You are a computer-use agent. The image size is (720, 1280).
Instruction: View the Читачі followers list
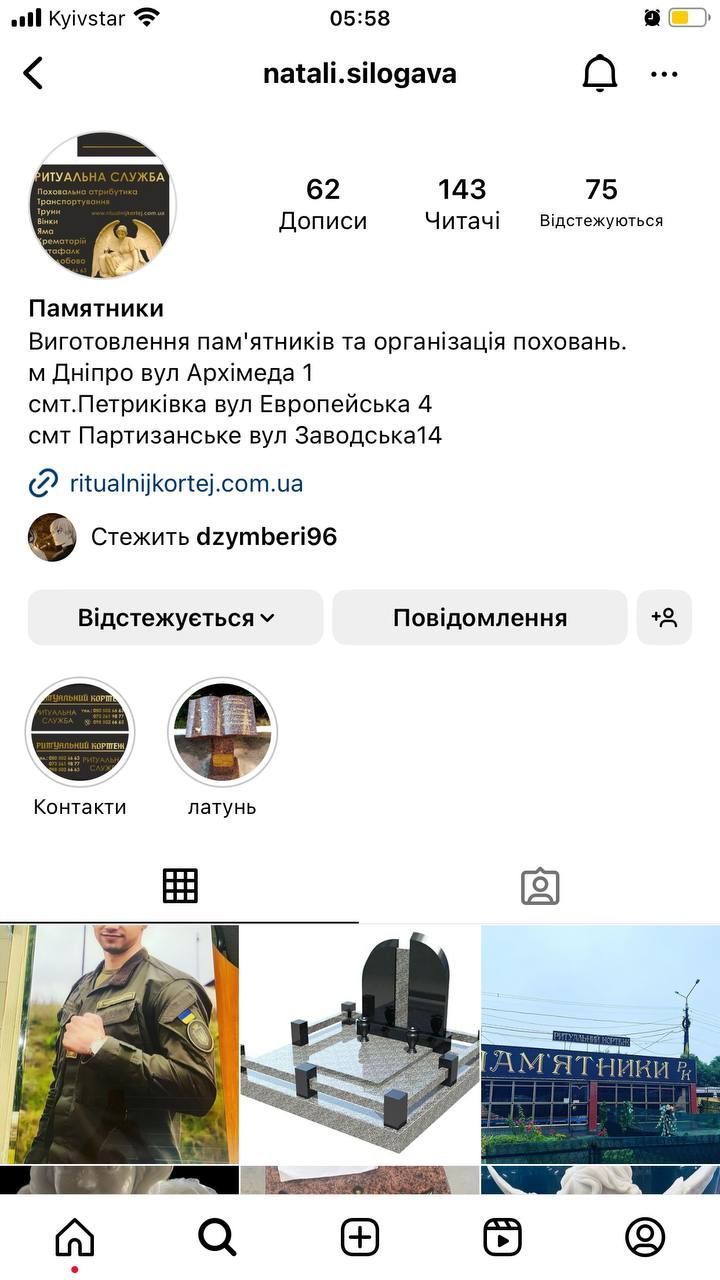click(x=462, y=204)
